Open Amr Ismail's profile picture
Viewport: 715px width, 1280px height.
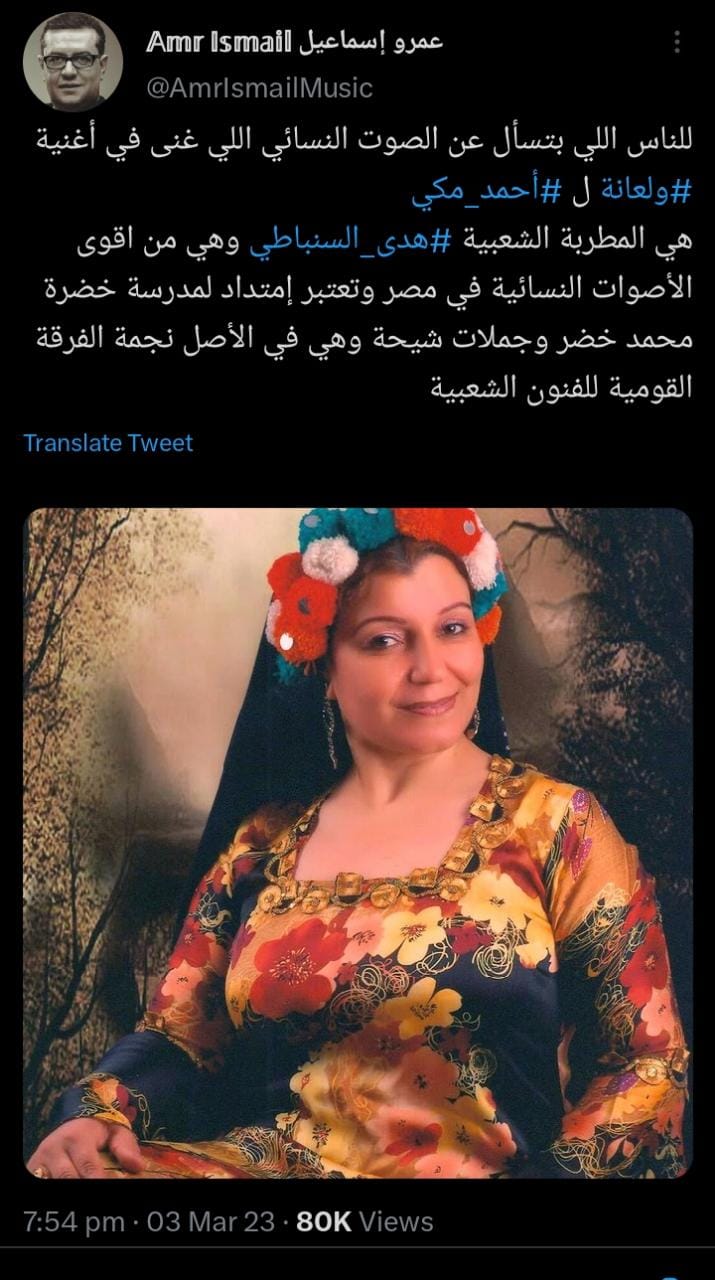click(73, 62)
